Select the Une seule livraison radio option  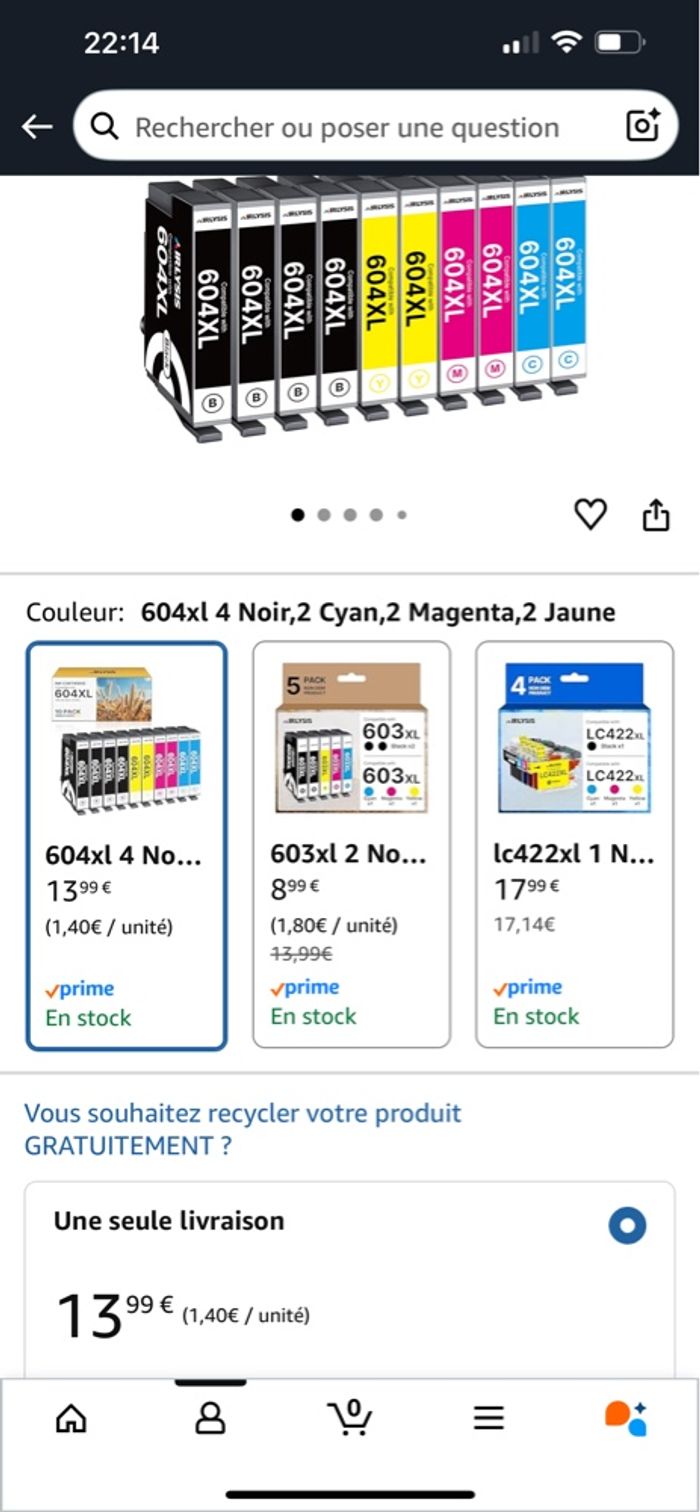pos(627,1225)
